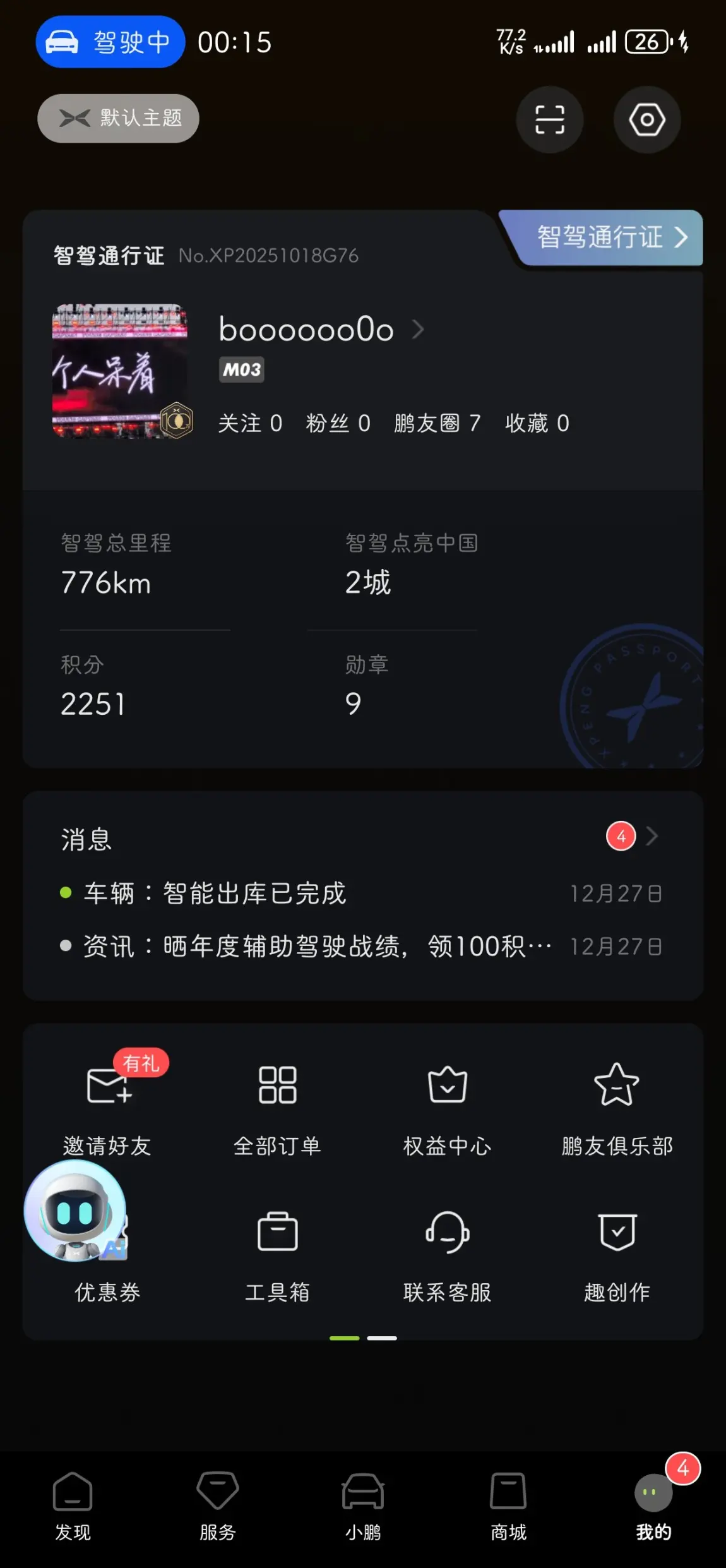The width and height of the screenshot is (726, 1568).
Task: Open the 消息 messages list chevron
Action: [x=652, y=836]
